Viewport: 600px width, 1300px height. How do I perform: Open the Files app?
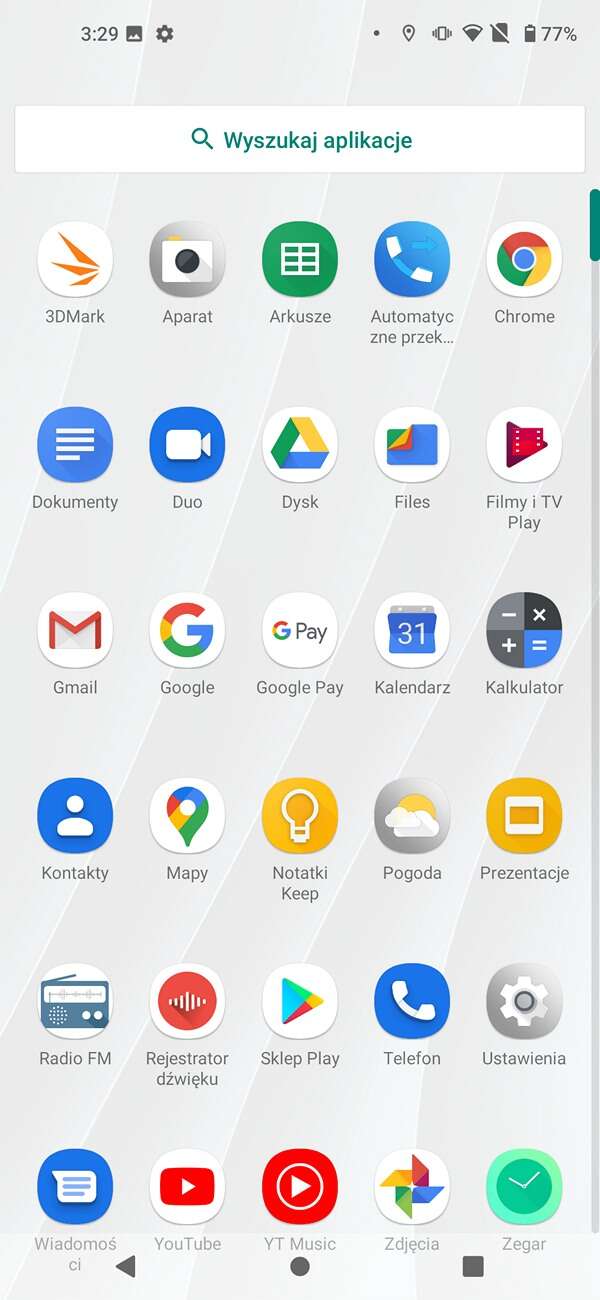(412, 445)
